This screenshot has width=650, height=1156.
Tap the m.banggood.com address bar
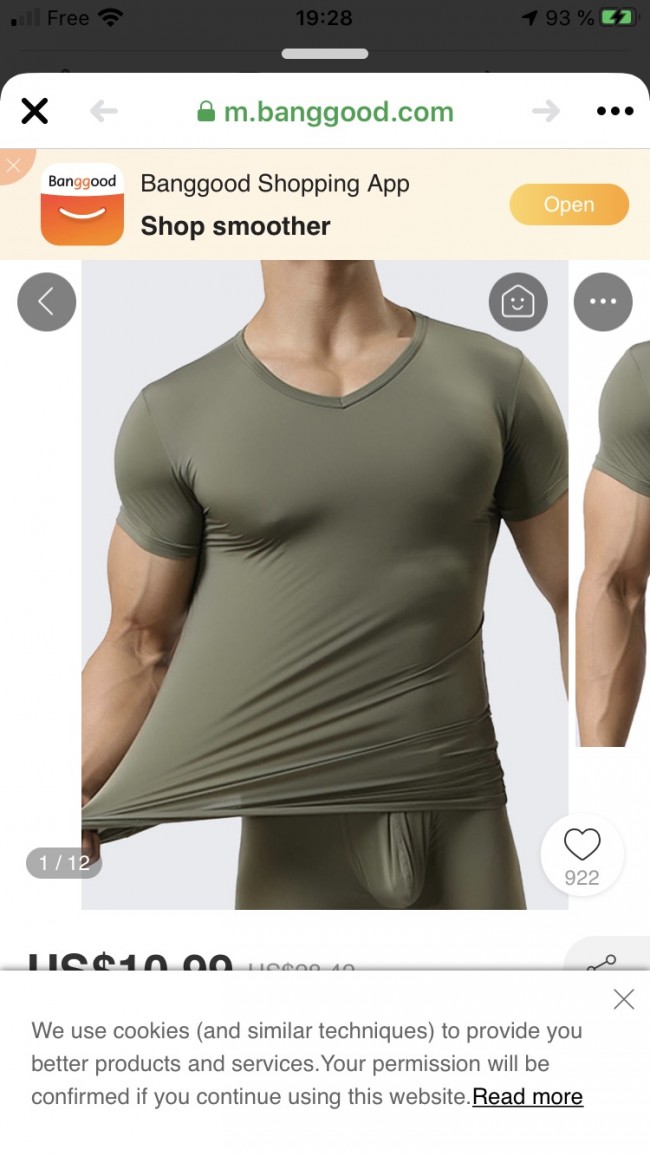(x=325, y=111)
